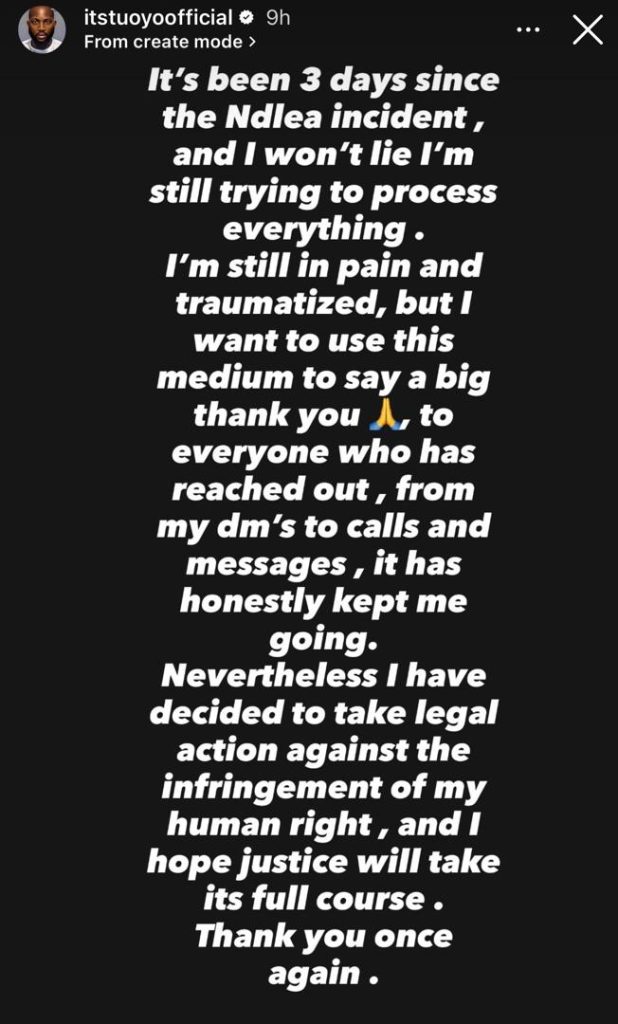Screen dimensions: 618x1024
Task: Open the three-dot story options menu
Action: pyautogui.click(x=527, y=30)
